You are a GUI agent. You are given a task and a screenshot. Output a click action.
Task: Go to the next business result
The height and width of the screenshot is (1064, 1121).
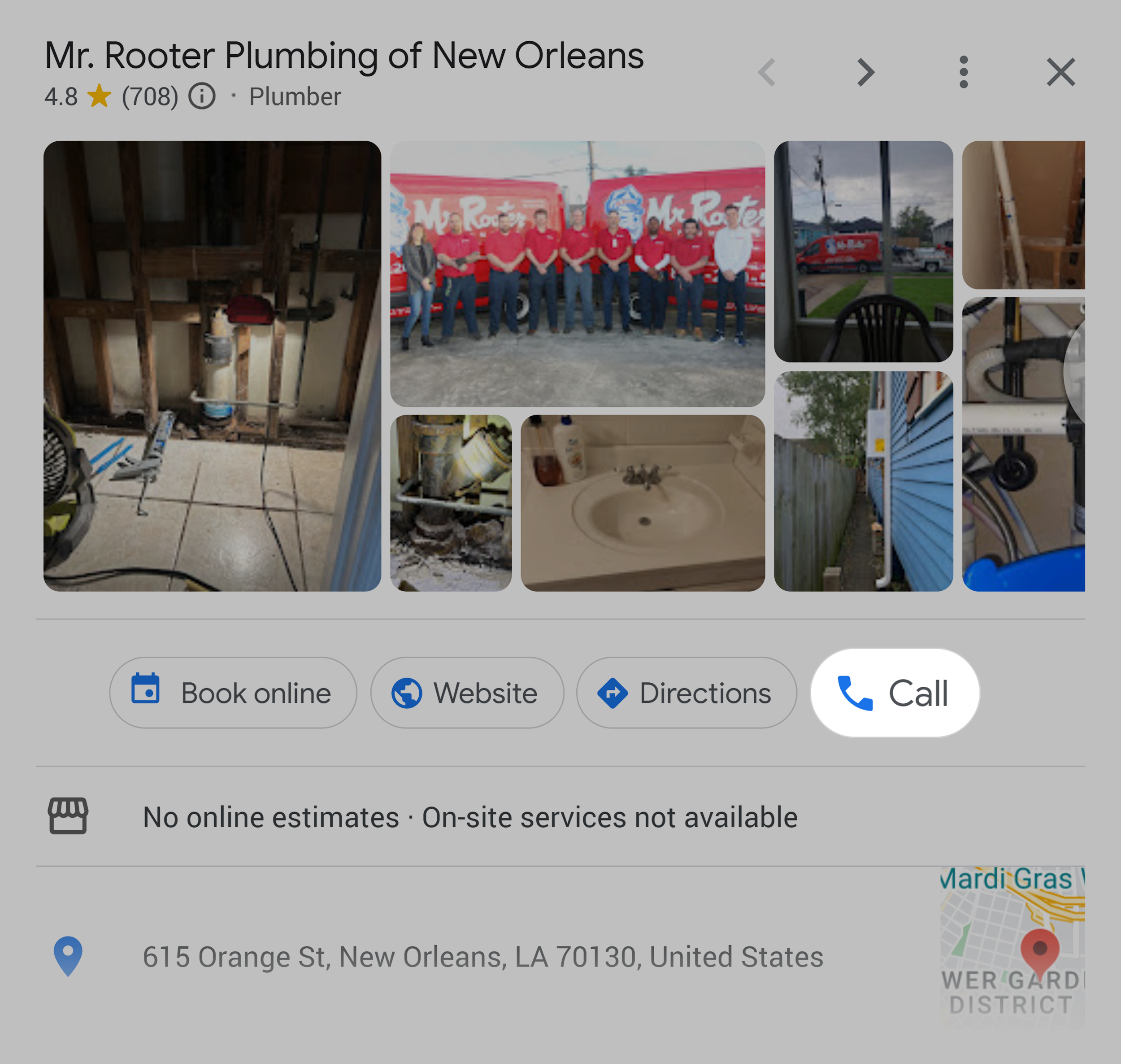pyautogui.click(x=865, y=72)
